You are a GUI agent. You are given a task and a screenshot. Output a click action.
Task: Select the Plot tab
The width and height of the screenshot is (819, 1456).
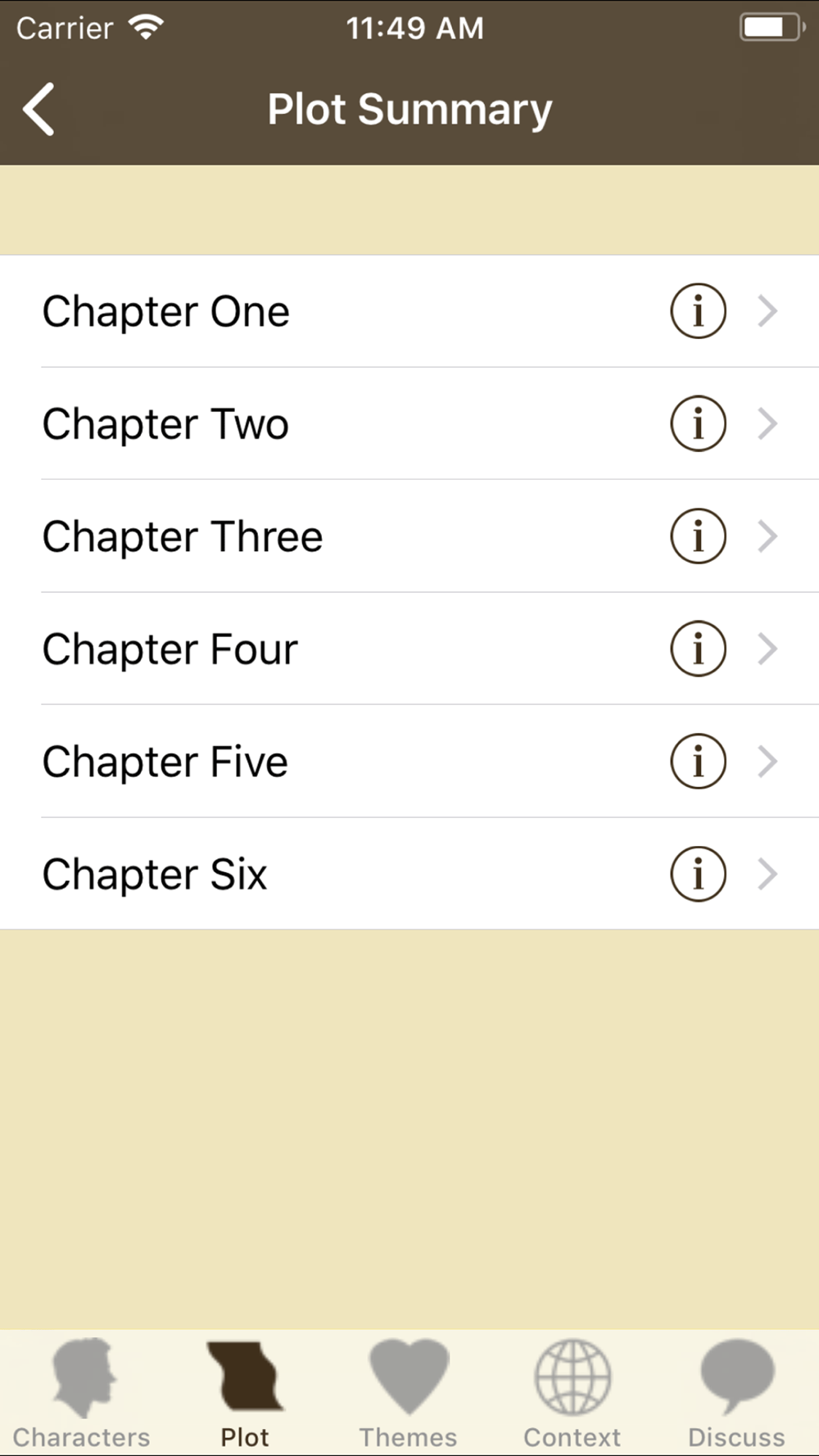245,1394
